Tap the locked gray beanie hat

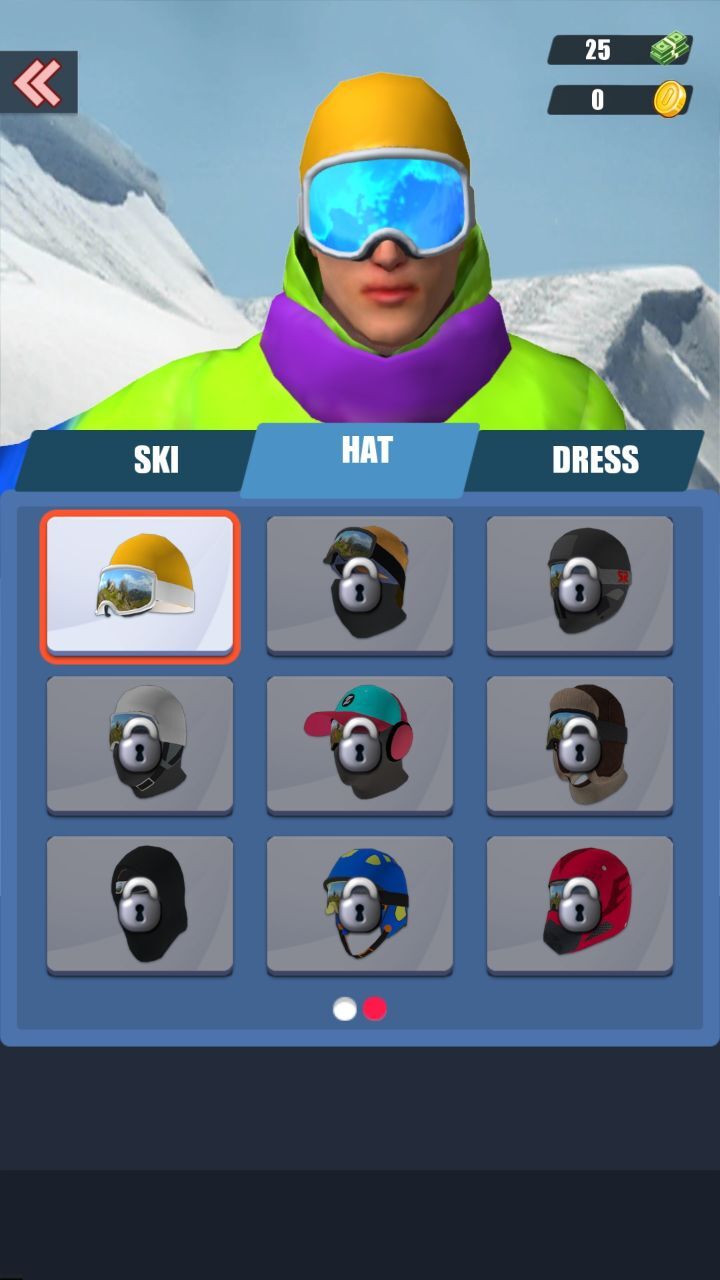(x=140, y=745)
